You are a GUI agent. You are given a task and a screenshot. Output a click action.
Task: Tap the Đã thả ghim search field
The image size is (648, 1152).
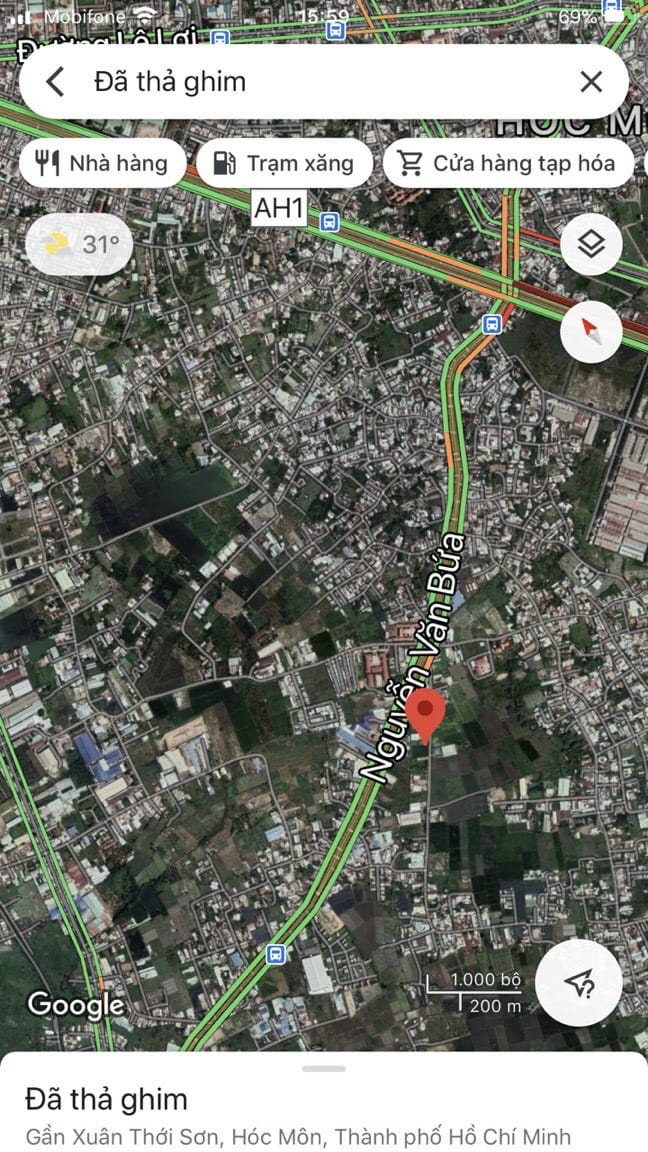point(323,82)
